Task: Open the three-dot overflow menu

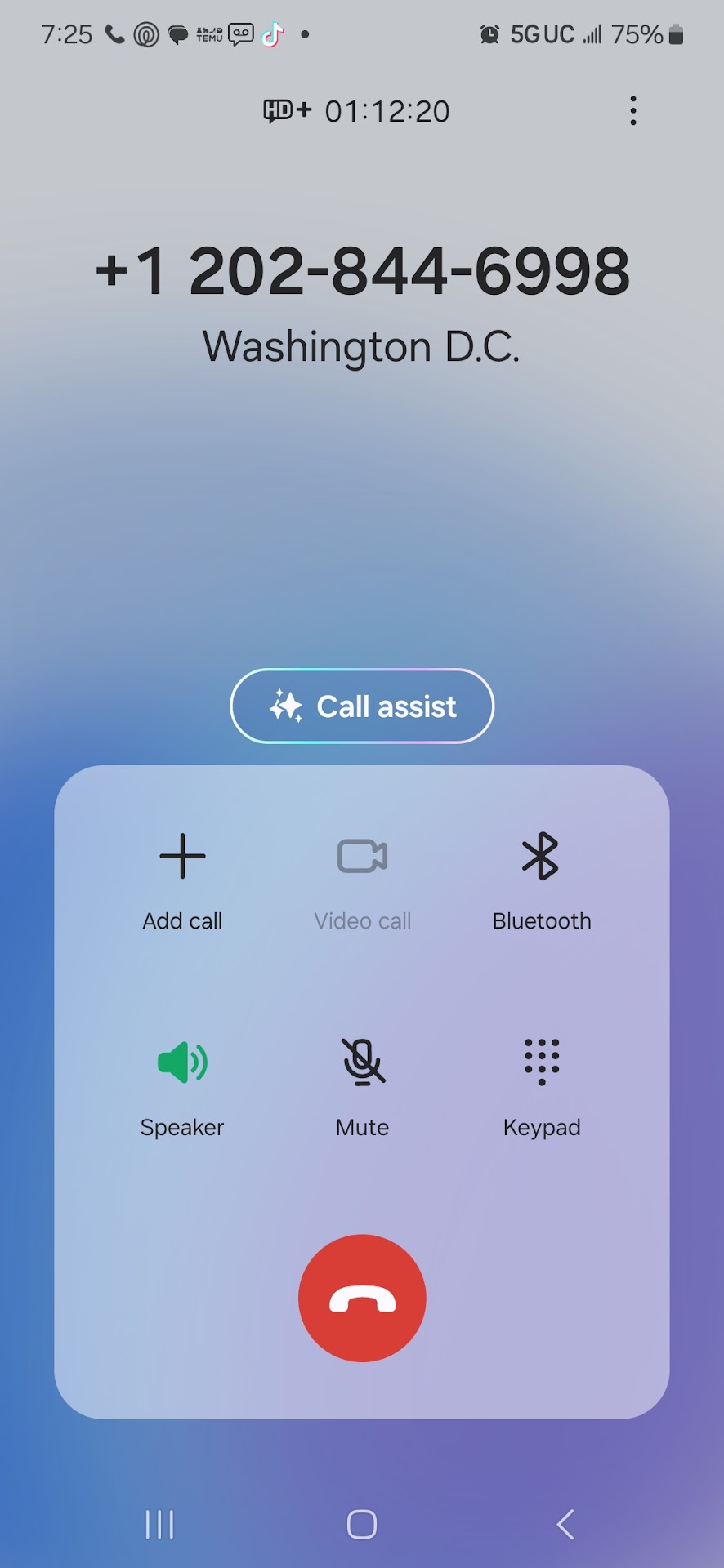Action: click(632, 111)
